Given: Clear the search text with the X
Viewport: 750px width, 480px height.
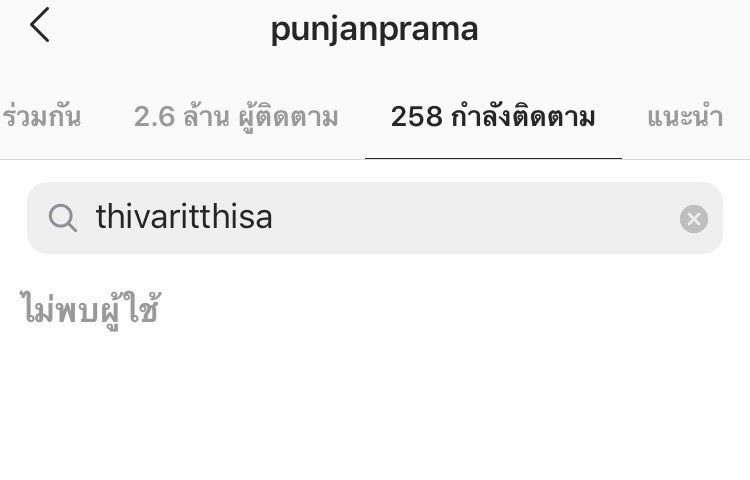Looking at the screenshot, I should tap(694, 219).
